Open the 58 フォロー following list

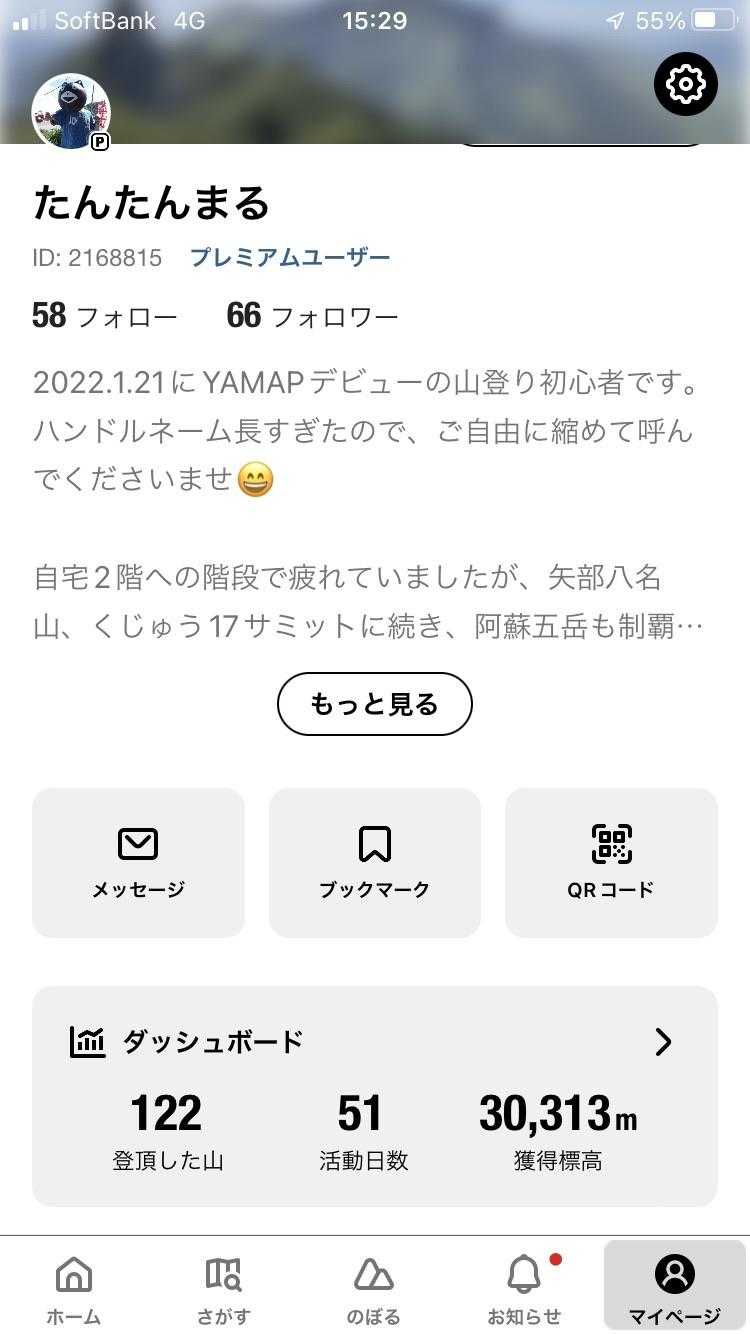tap(105, 317)
